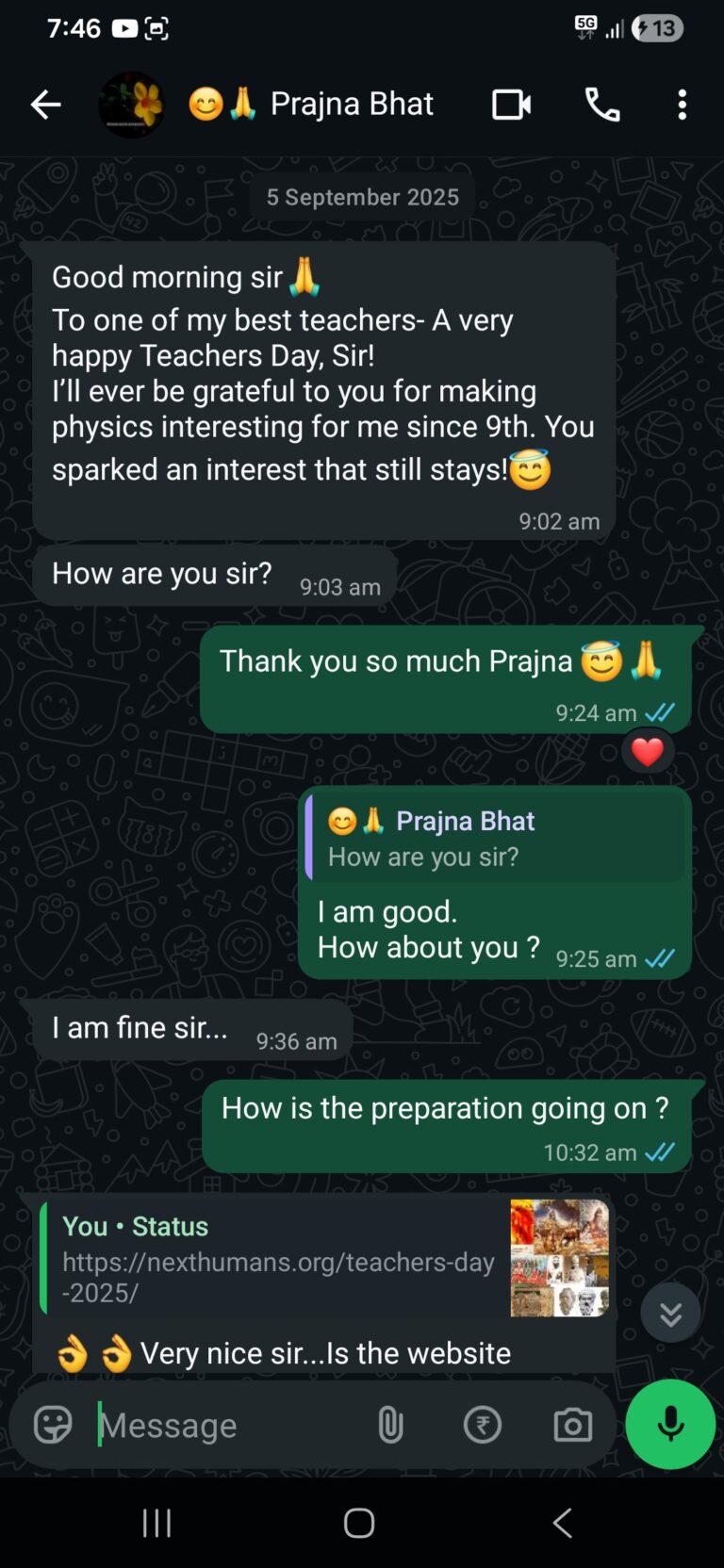Open the chat overflow menu
The image size is (724, 1568).
pyautogui.click(x=683, y=105)
